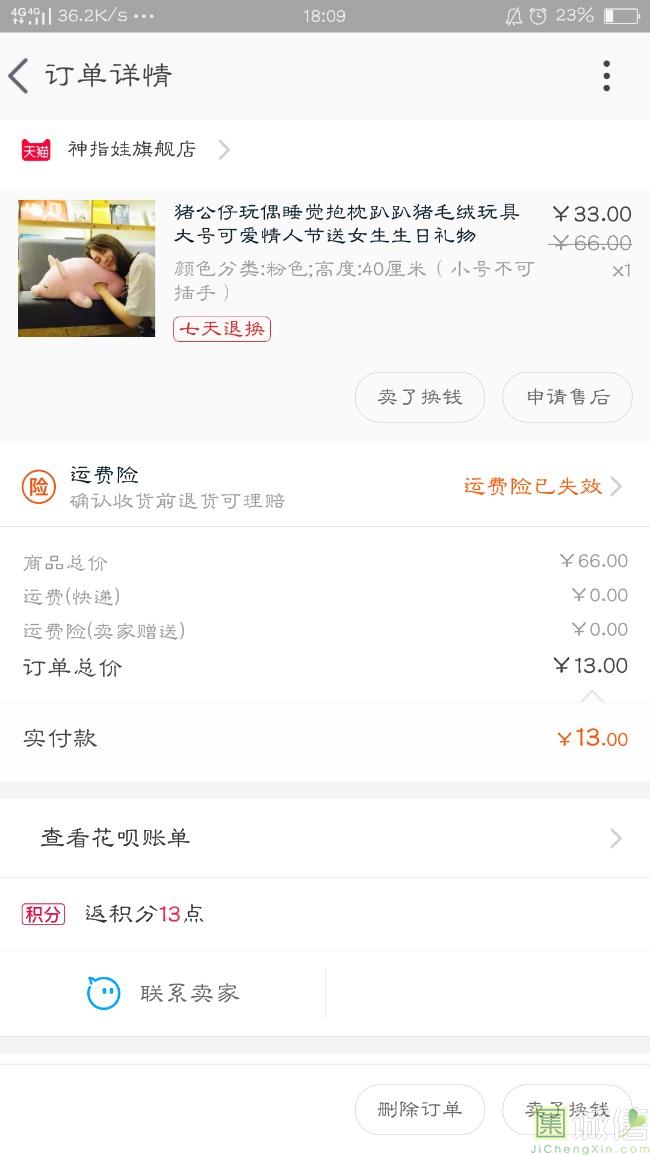This screenshot has width=650, height=1155.
Task: Open the three-dot overflow menu
Action: 606,76
